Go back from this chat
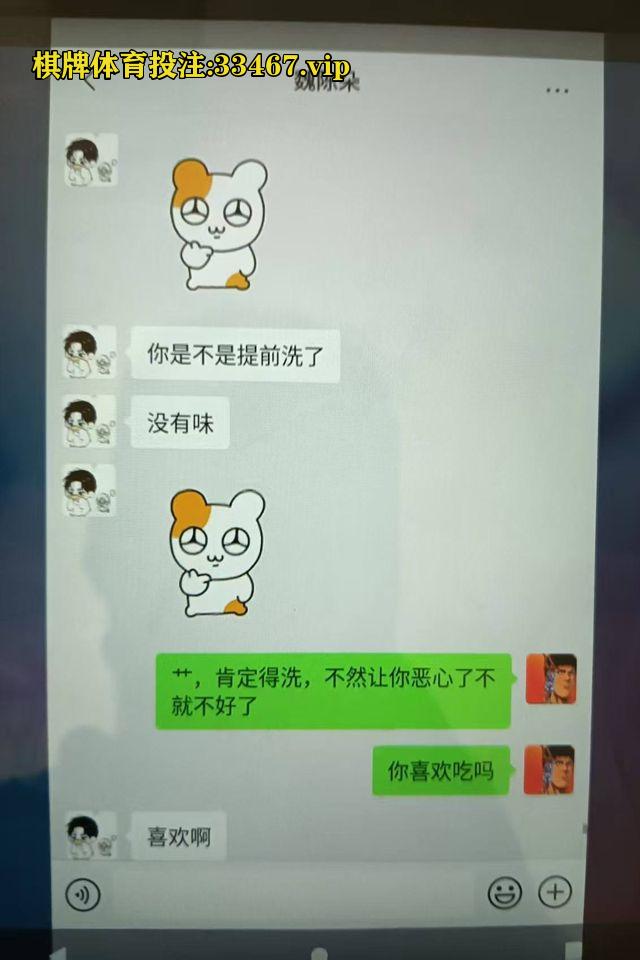This screenshot has width=640, height=960. [x=87, y=82]
